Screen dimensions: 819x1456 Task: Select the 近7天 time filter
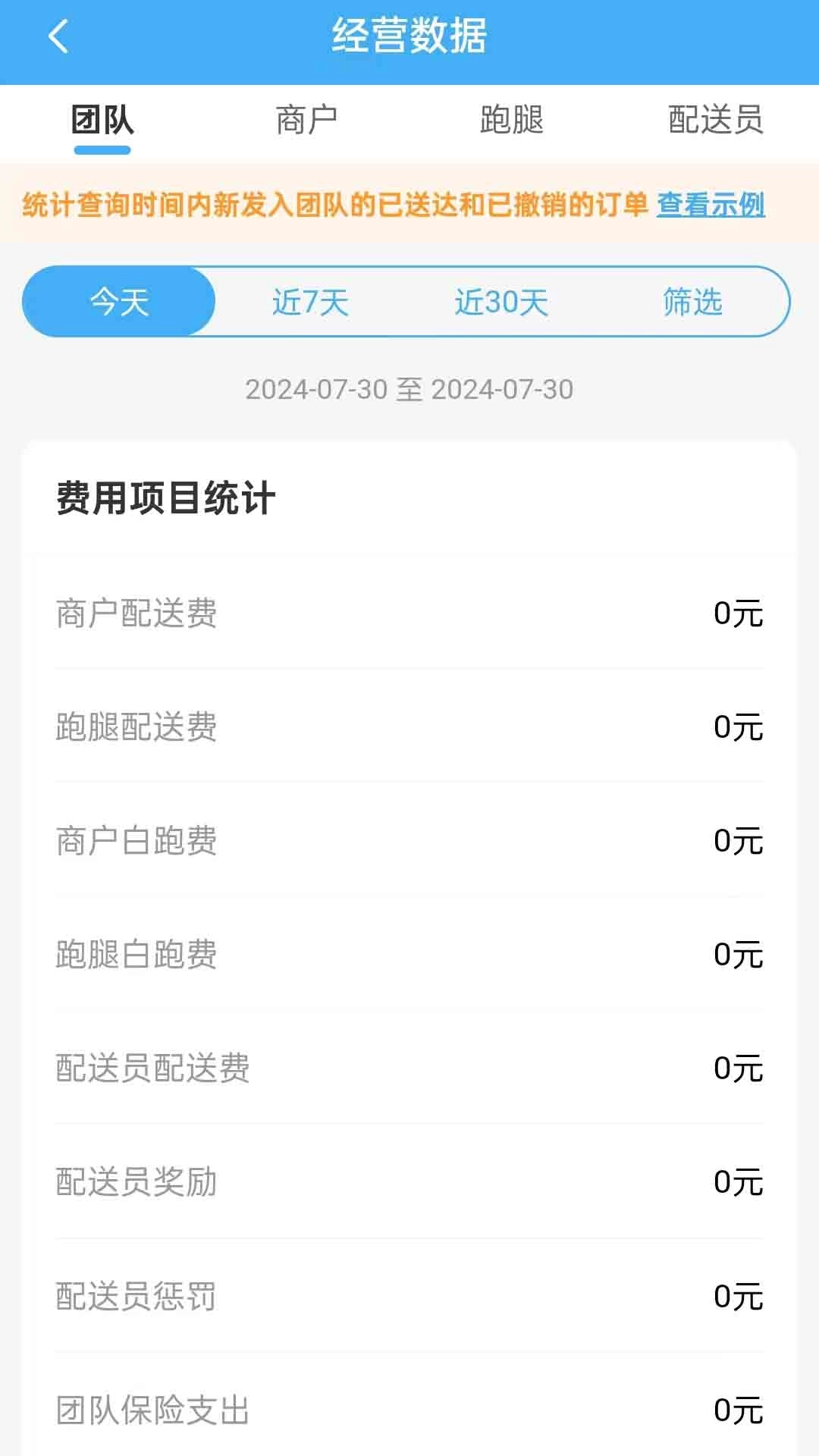coord(312,302)
